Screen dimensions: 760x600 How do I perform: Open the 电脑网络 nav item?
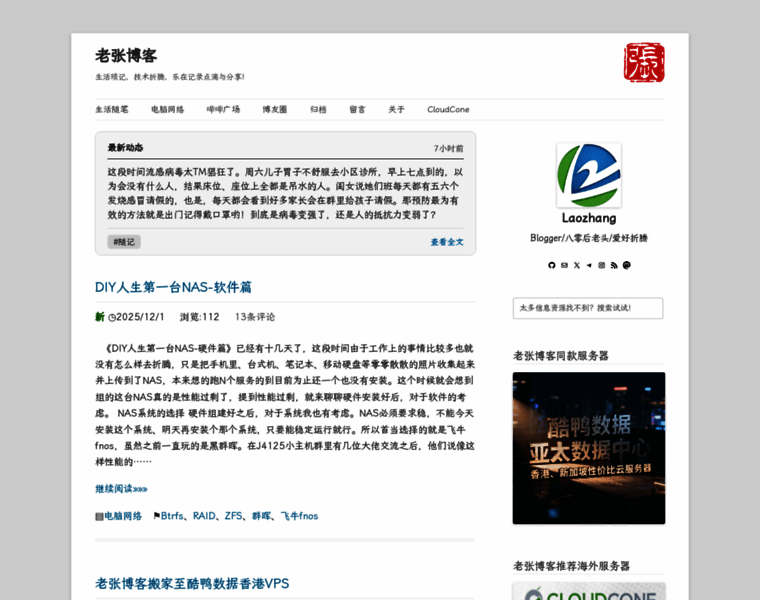(167, 109)
